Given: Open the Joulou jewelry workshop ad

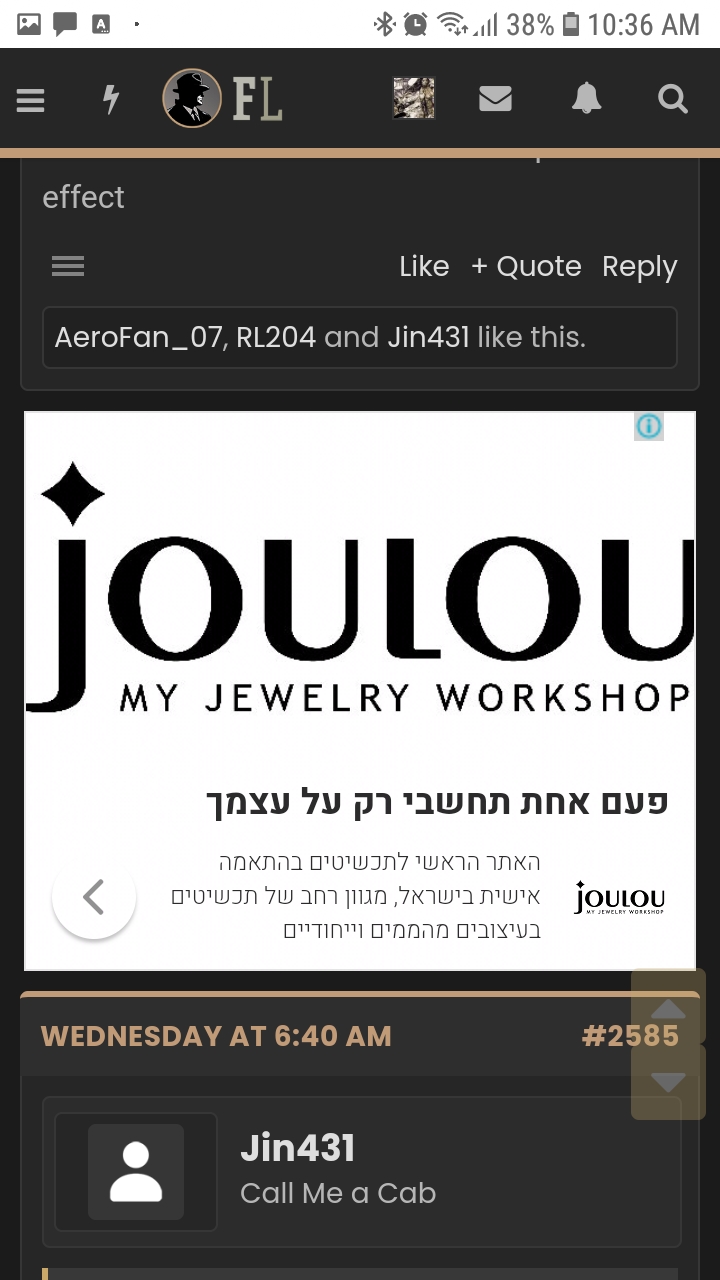Looking at the screenshot, I should pyautogui.click(x=360, y=691).
